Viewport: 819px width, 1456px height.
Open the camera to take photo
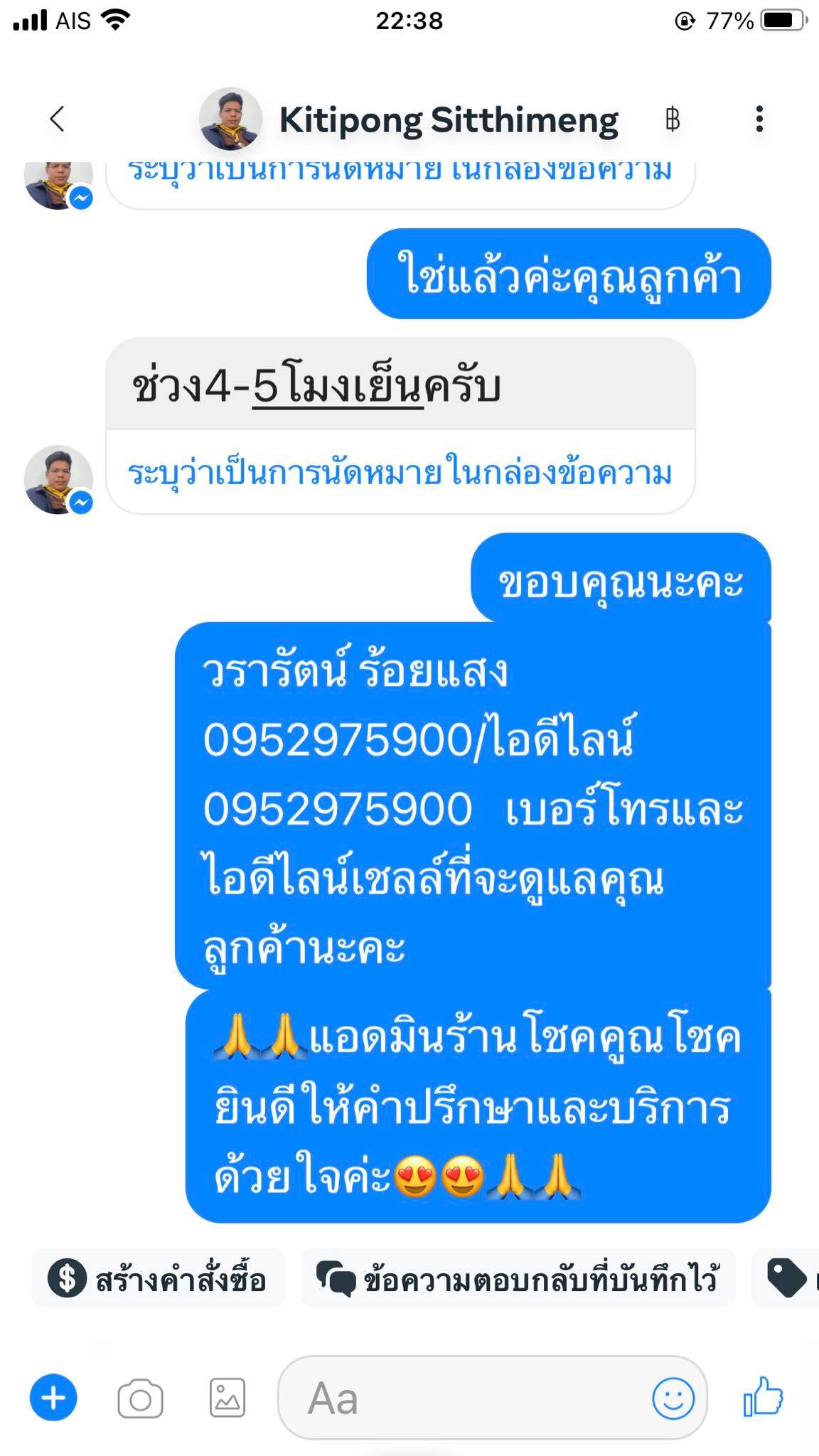(x=140, y=1398)
